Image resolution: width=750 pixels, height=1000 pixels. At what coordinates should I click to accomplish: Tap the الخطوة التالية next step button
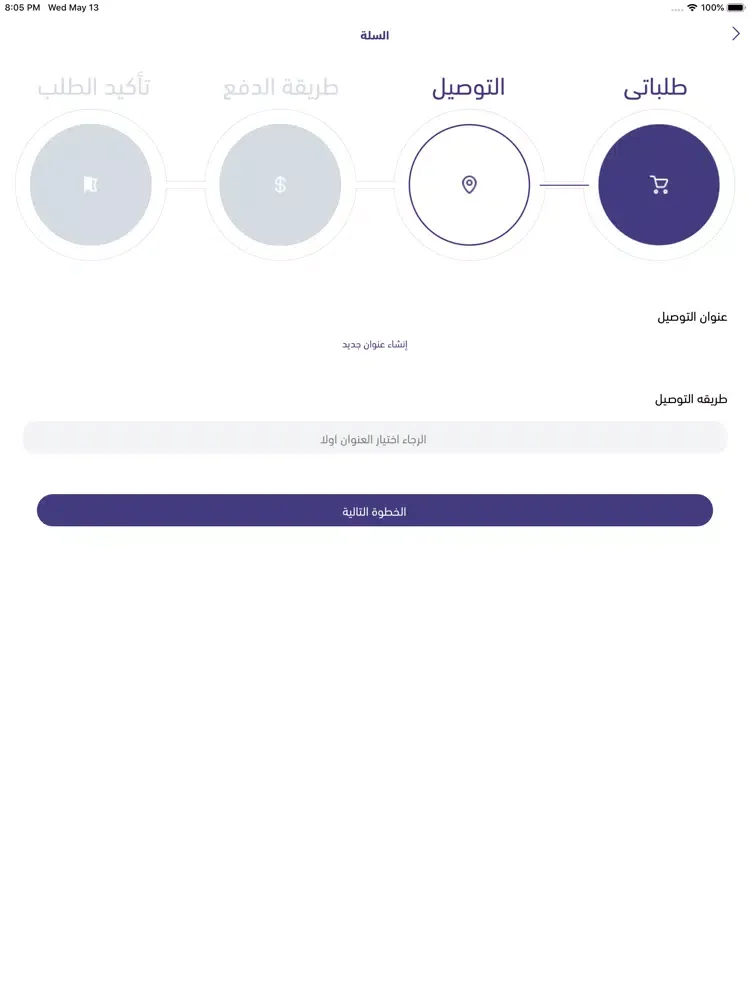tap(375, 511)
